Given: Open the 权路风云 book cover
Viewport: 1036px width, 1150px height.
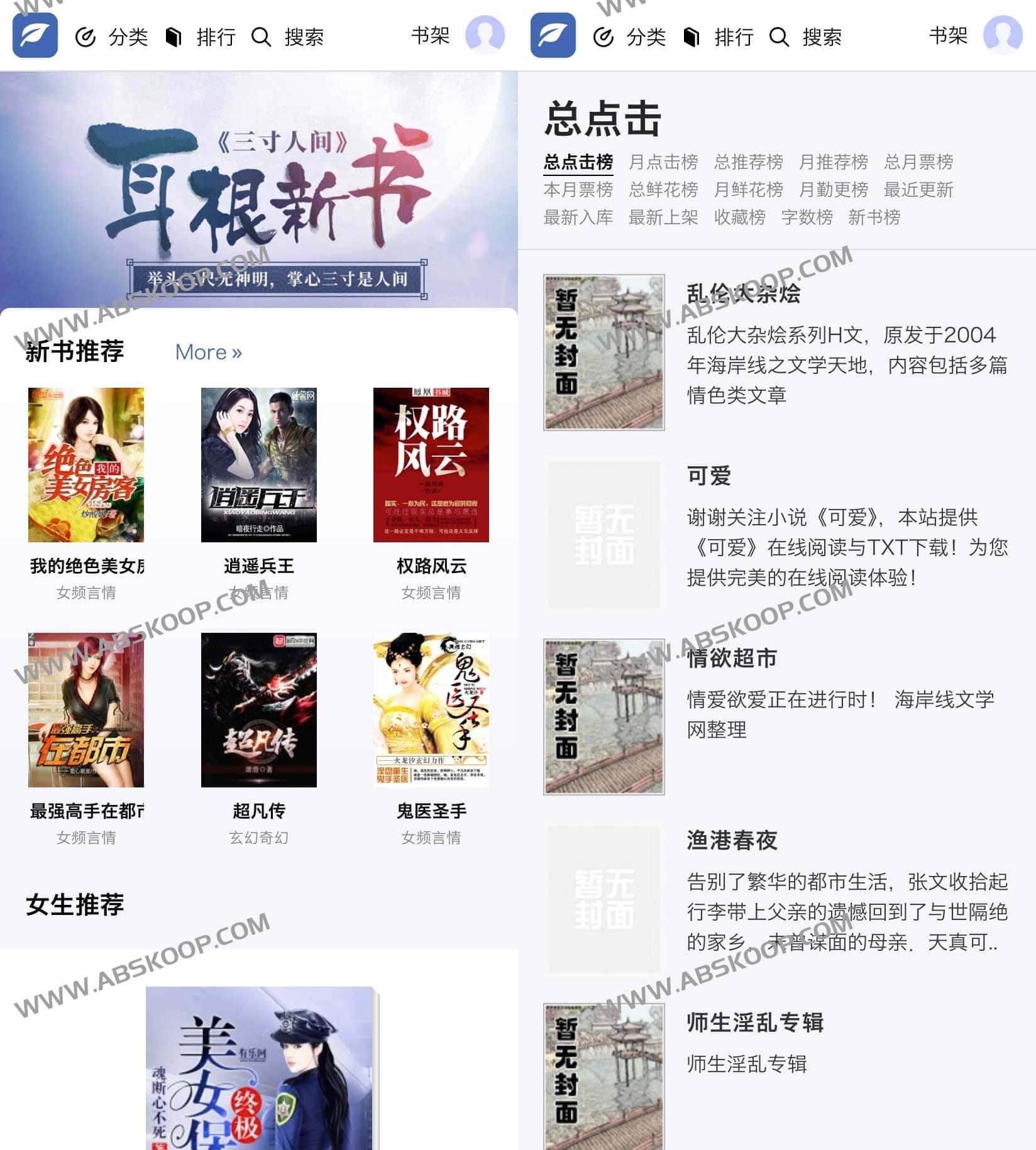Looking at the screenshot, I should click(431, 465).
